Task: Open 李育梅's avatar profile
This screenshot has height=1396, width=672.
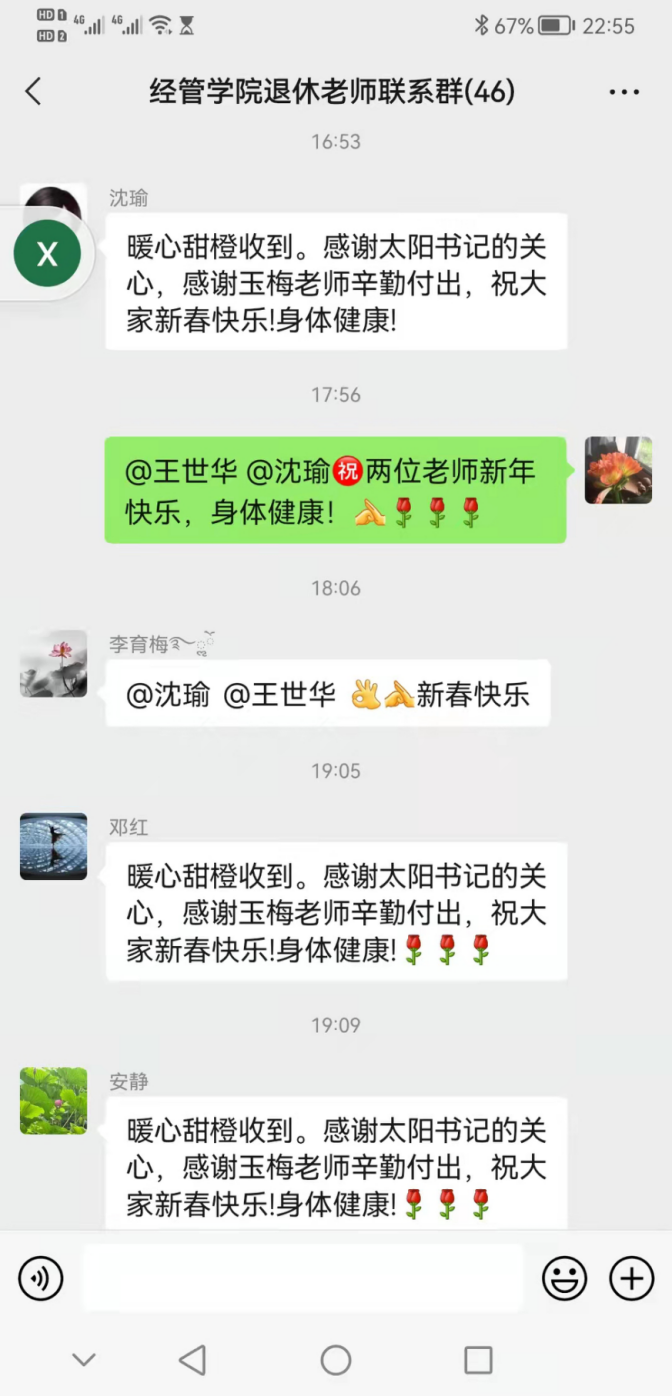Action: click(54, 663)
